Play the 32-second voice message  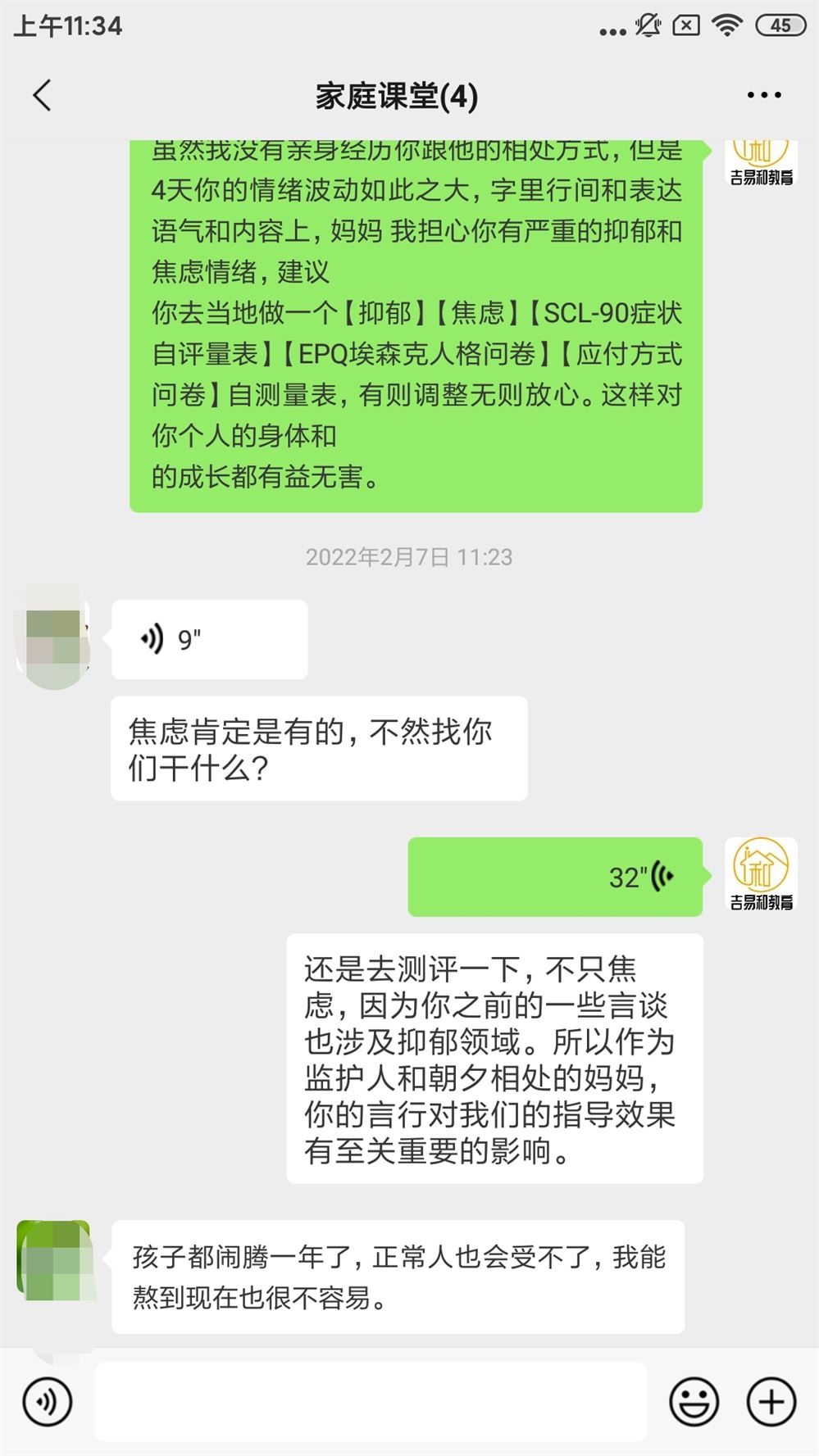coord(555,877)
